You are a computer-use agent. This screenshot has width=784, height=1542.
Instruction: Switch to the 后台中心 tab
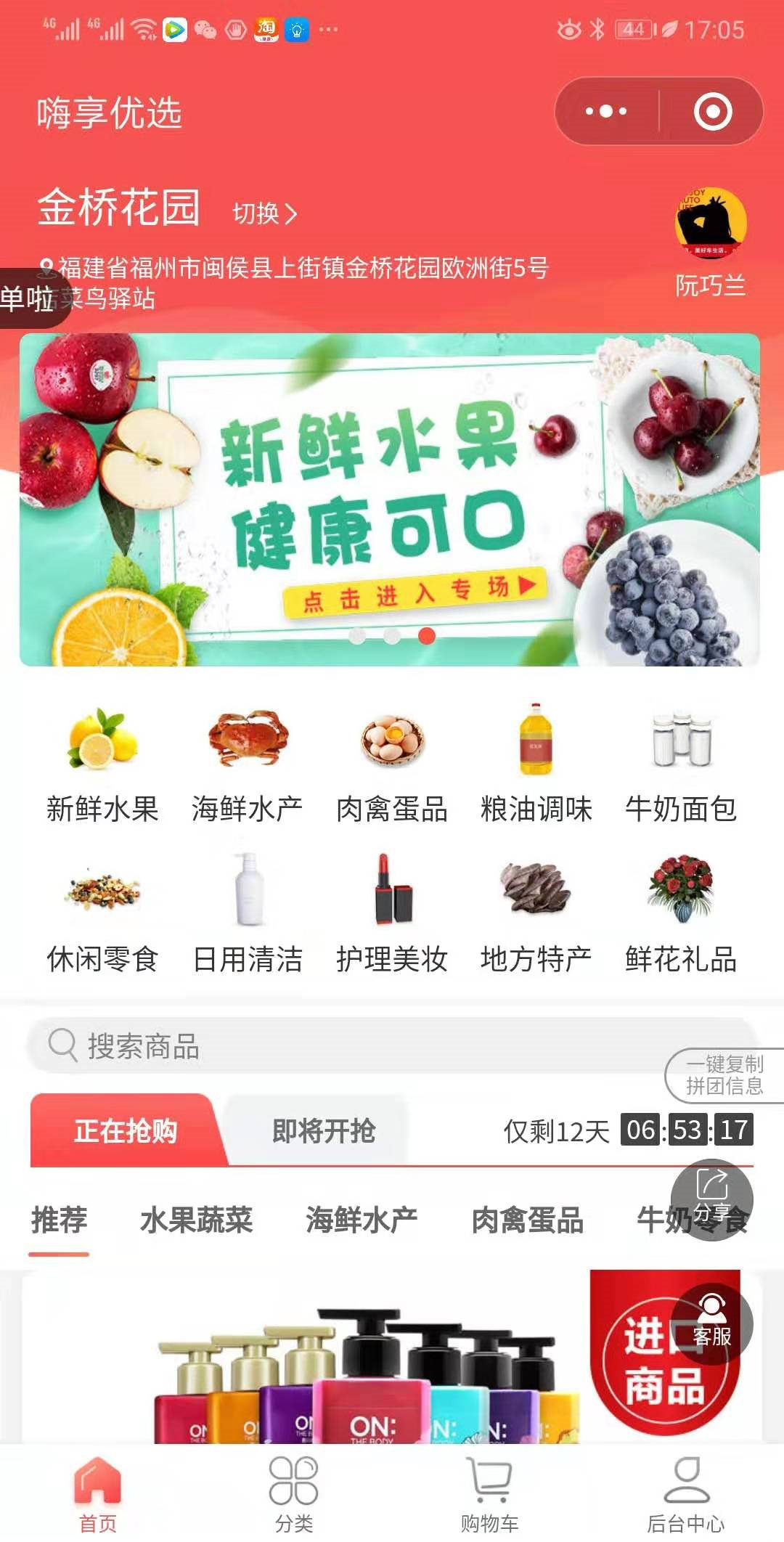point(686,1494)
